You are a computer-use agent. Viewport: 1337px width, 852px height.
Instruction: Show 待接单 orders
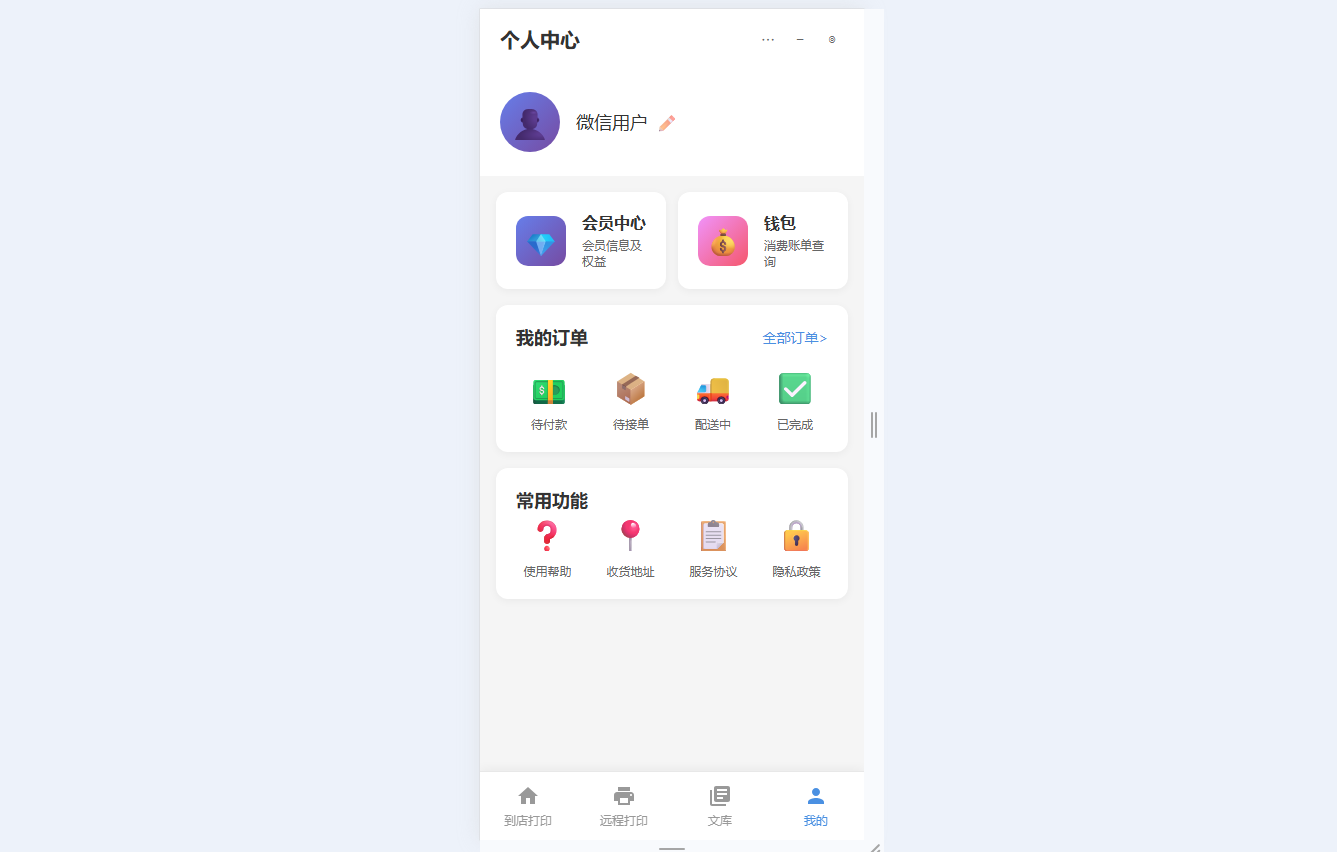click(631, 402)
